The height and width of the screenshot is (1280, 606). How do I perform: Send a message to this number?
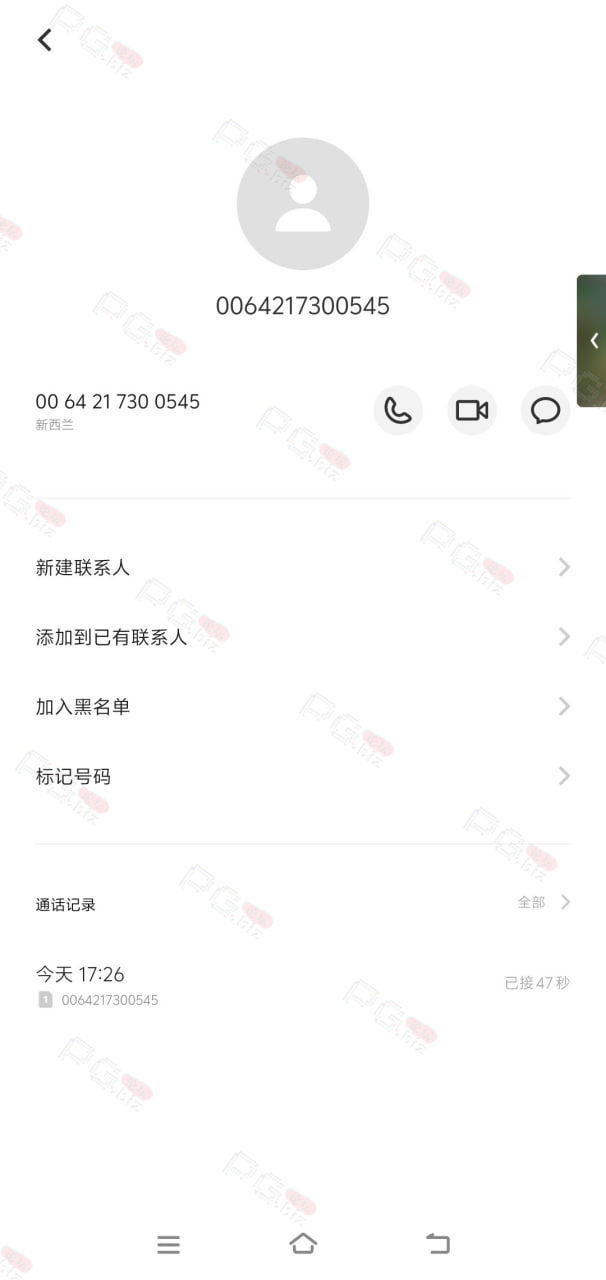click(545, 410)
